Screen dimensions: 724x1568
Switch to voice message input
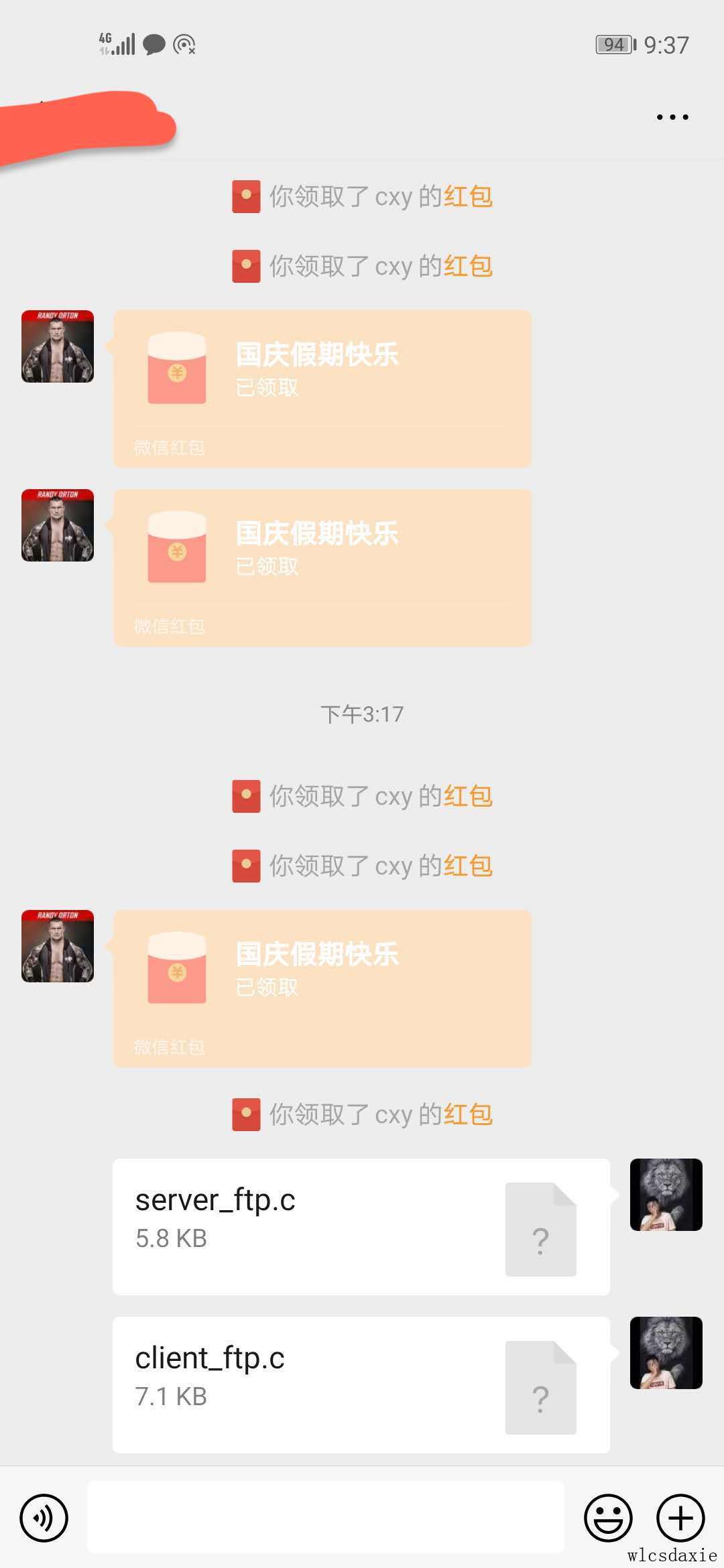pos(44,1518)
